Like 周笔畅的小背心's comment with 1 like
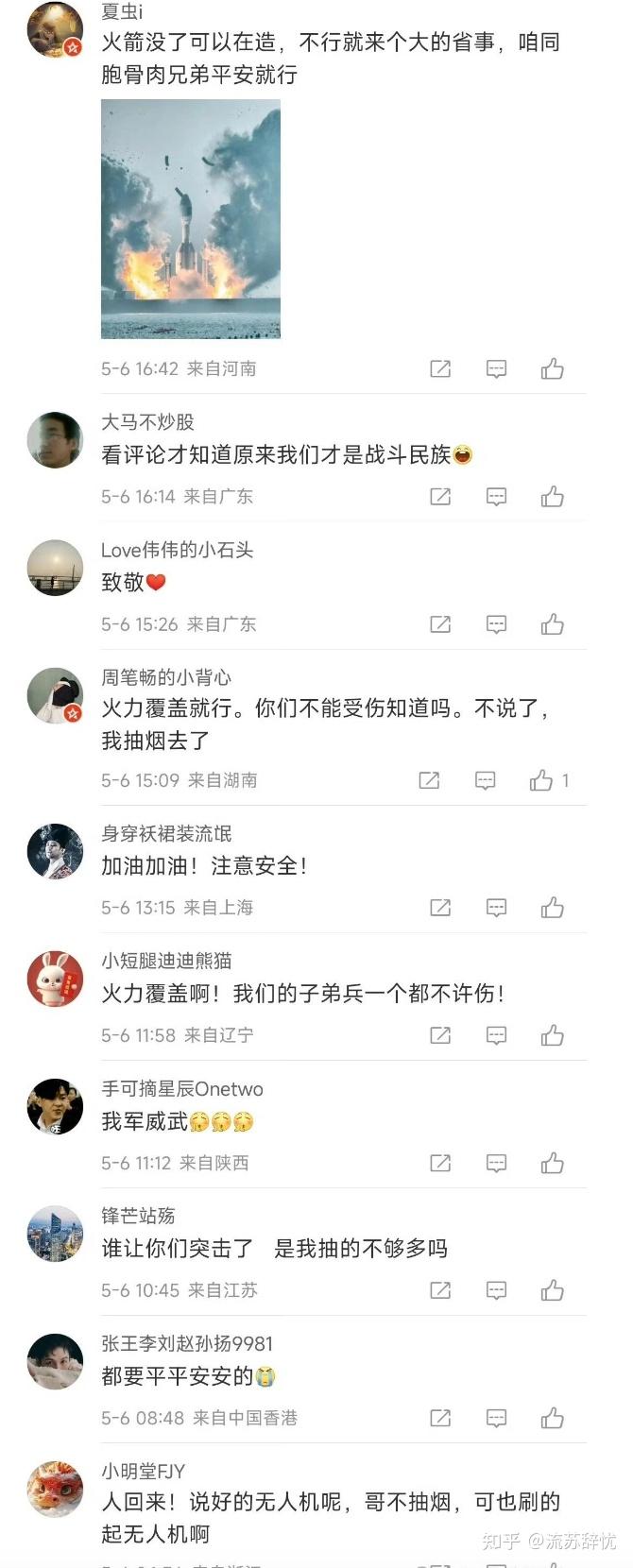 [x=541, y=780]
